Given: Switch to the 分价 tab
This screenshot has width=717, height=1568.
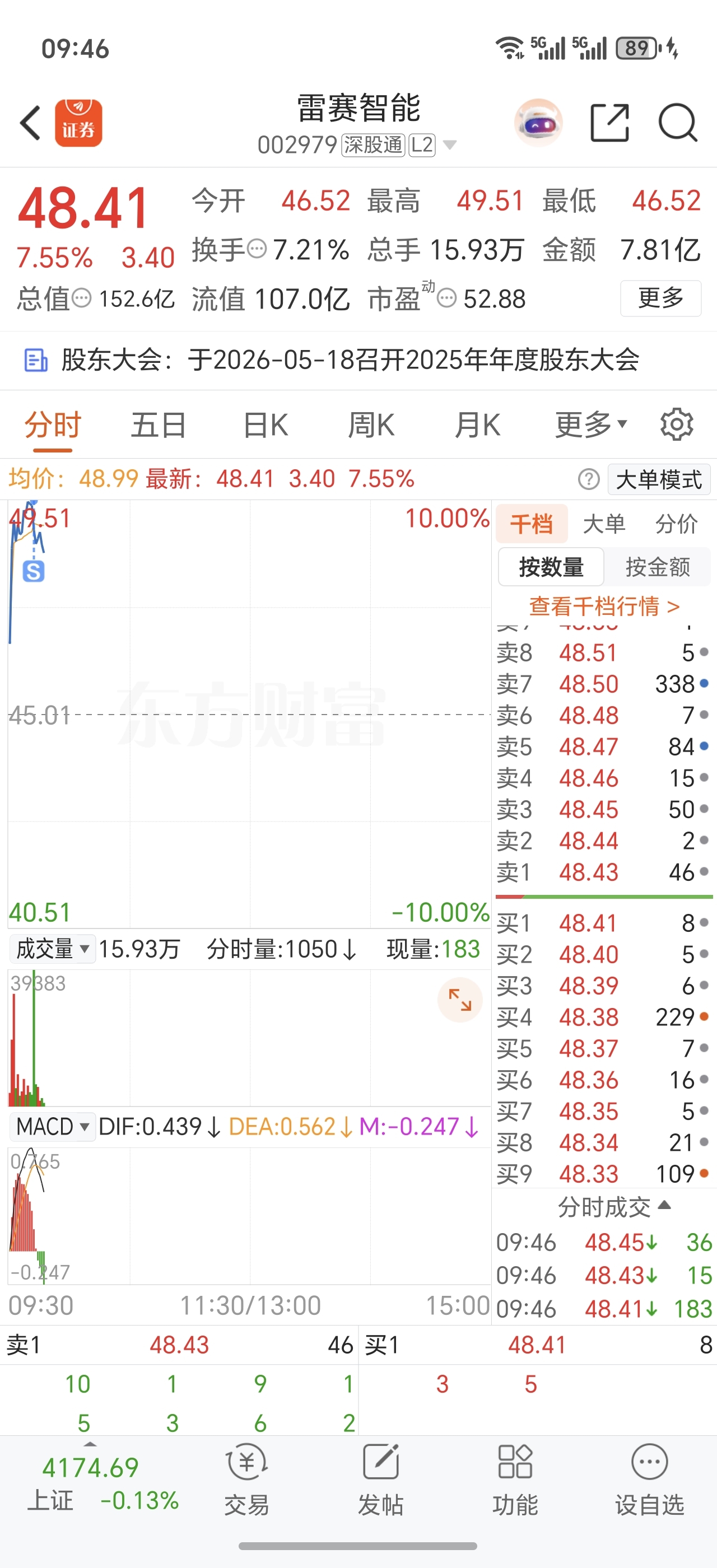Looking at the screenshot, I should 676,524.
